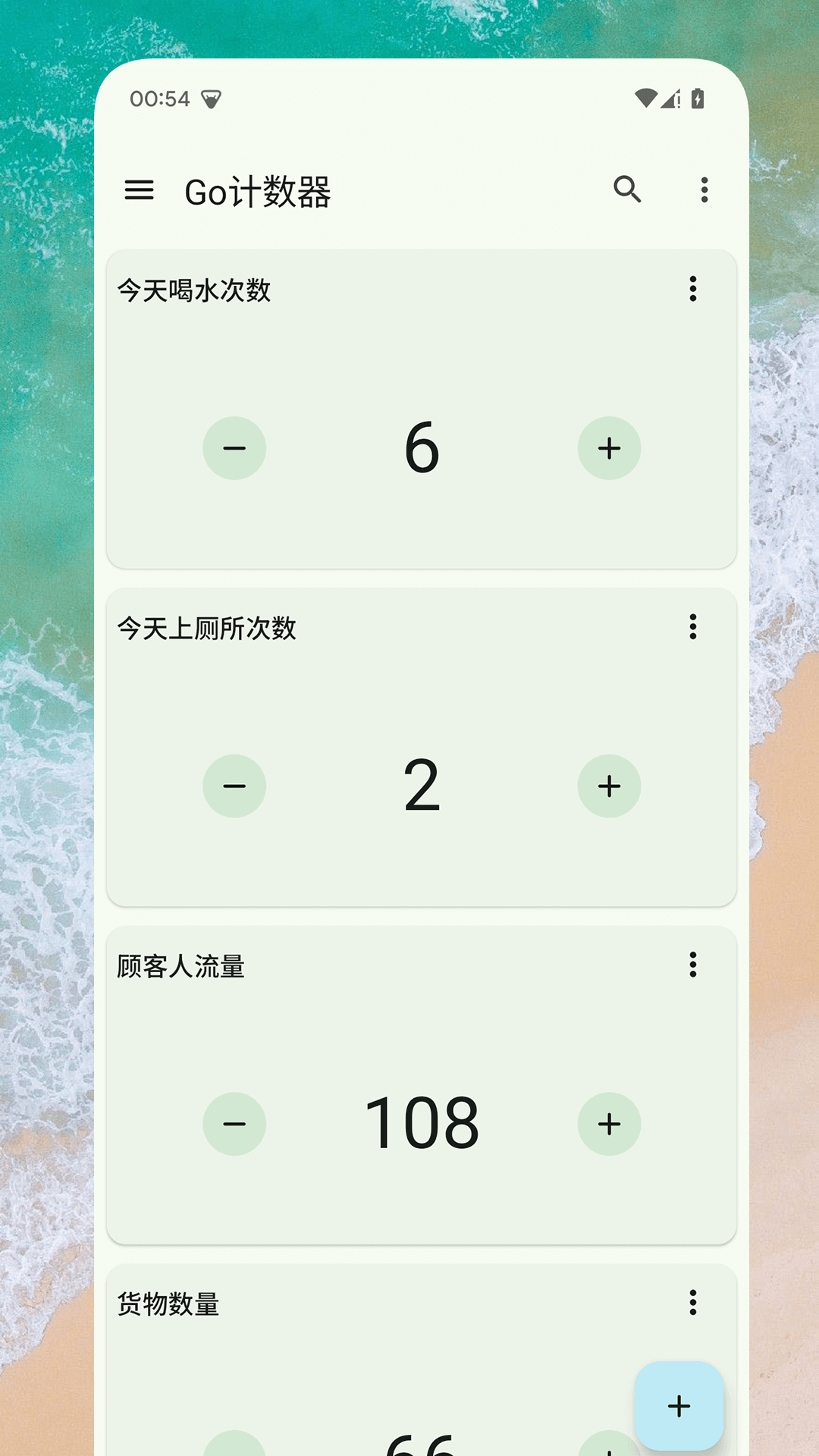Open options for 今天上厕所次数 counter

click(692, 627)
